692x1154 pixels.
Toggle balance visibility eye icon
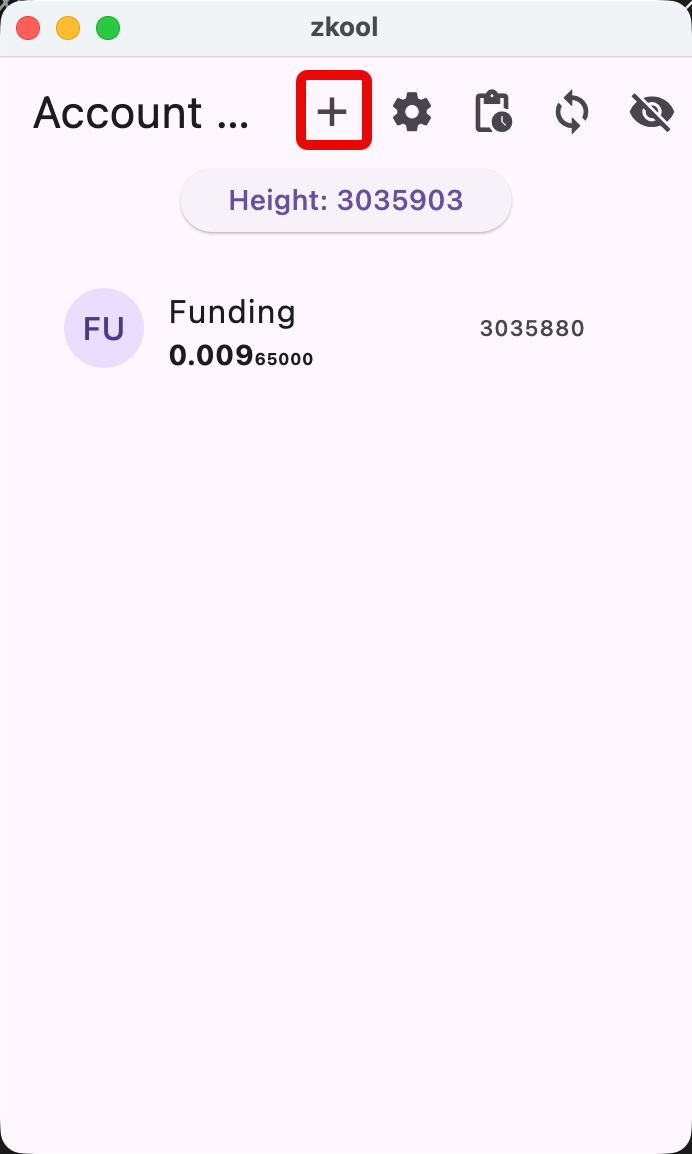(651, 112)
